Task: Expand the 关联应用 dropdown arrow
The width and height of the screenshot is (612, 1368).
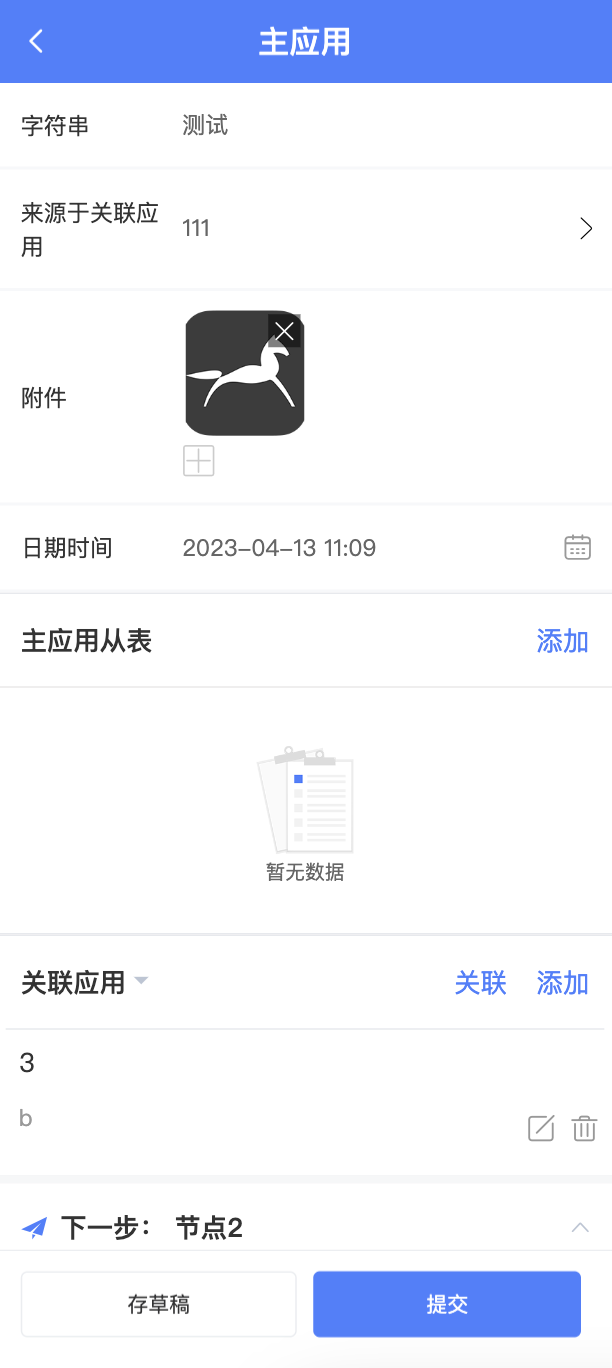Action: (x=141, y=980)
